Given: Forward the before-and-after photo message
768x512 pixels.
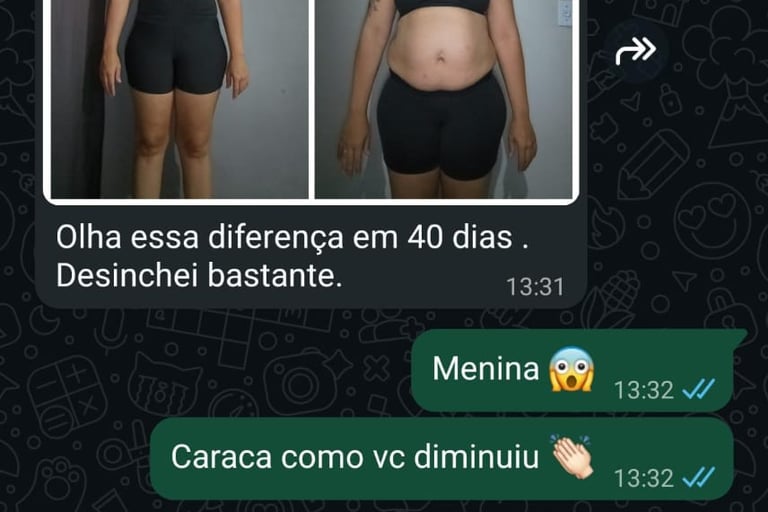Looking at the screenshot, I should [x=635, y=51].
